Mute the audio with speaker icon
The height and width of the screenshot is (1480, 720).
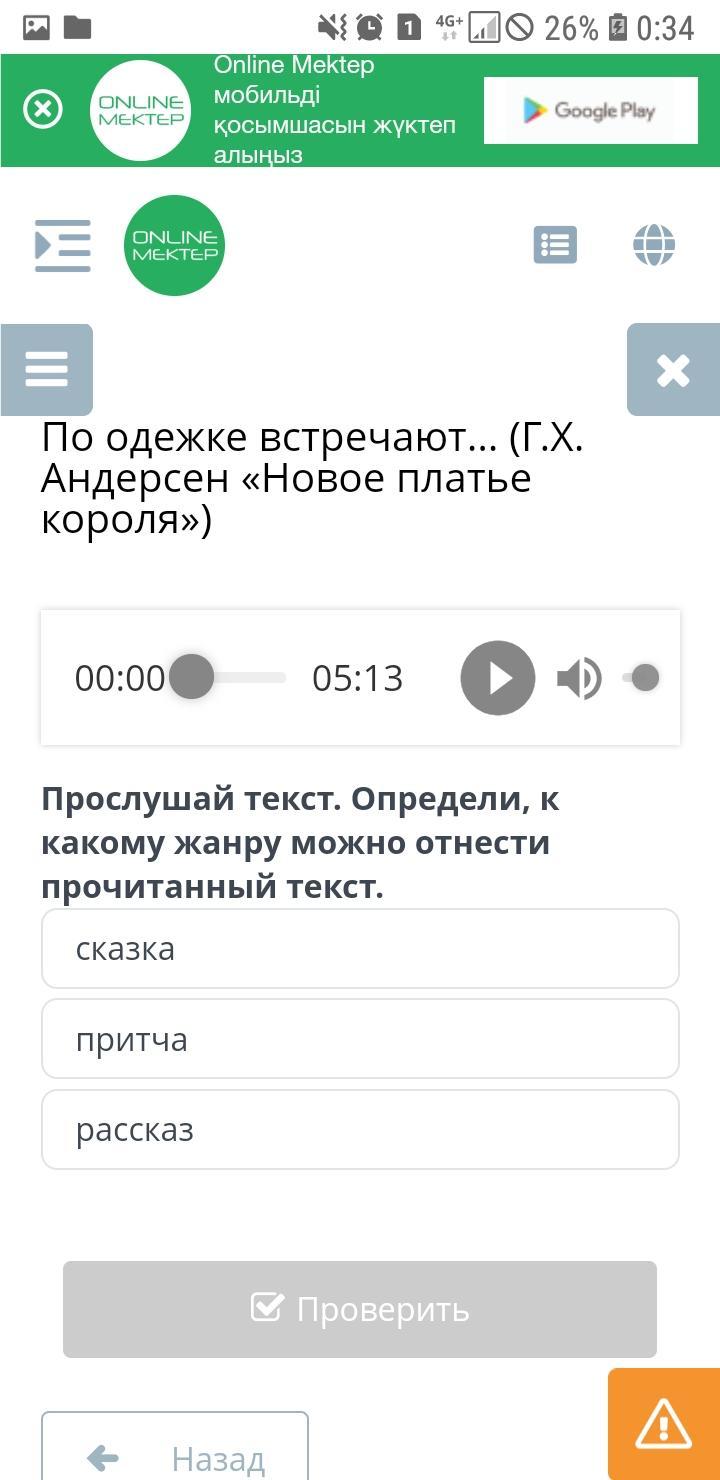579,678
